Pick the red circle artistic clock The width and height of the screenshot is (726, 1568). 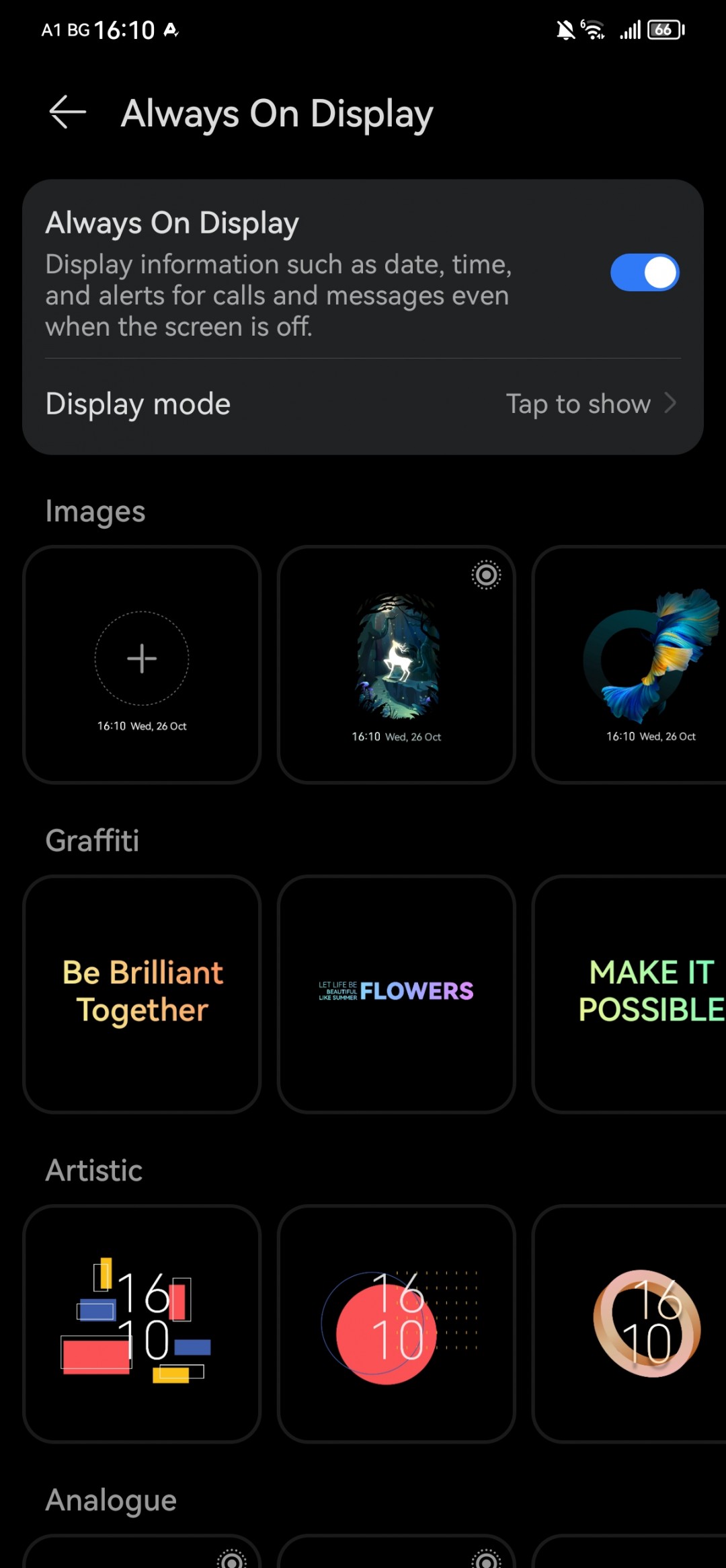(x=397, y=1323)
